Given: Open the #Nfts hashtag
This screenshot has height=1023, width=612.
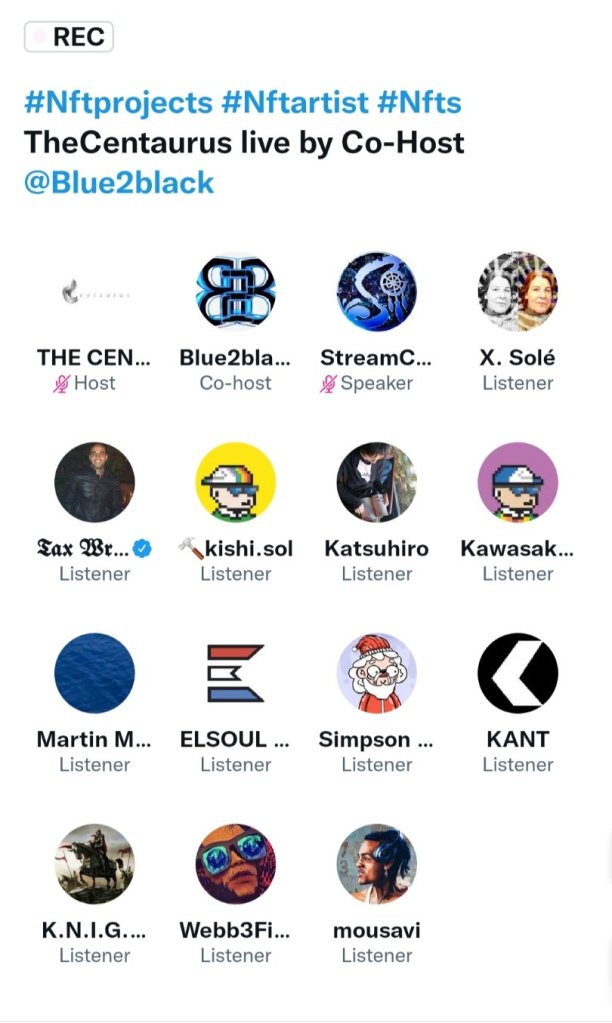Looking at the screenshot, I should tap(419, 102).
